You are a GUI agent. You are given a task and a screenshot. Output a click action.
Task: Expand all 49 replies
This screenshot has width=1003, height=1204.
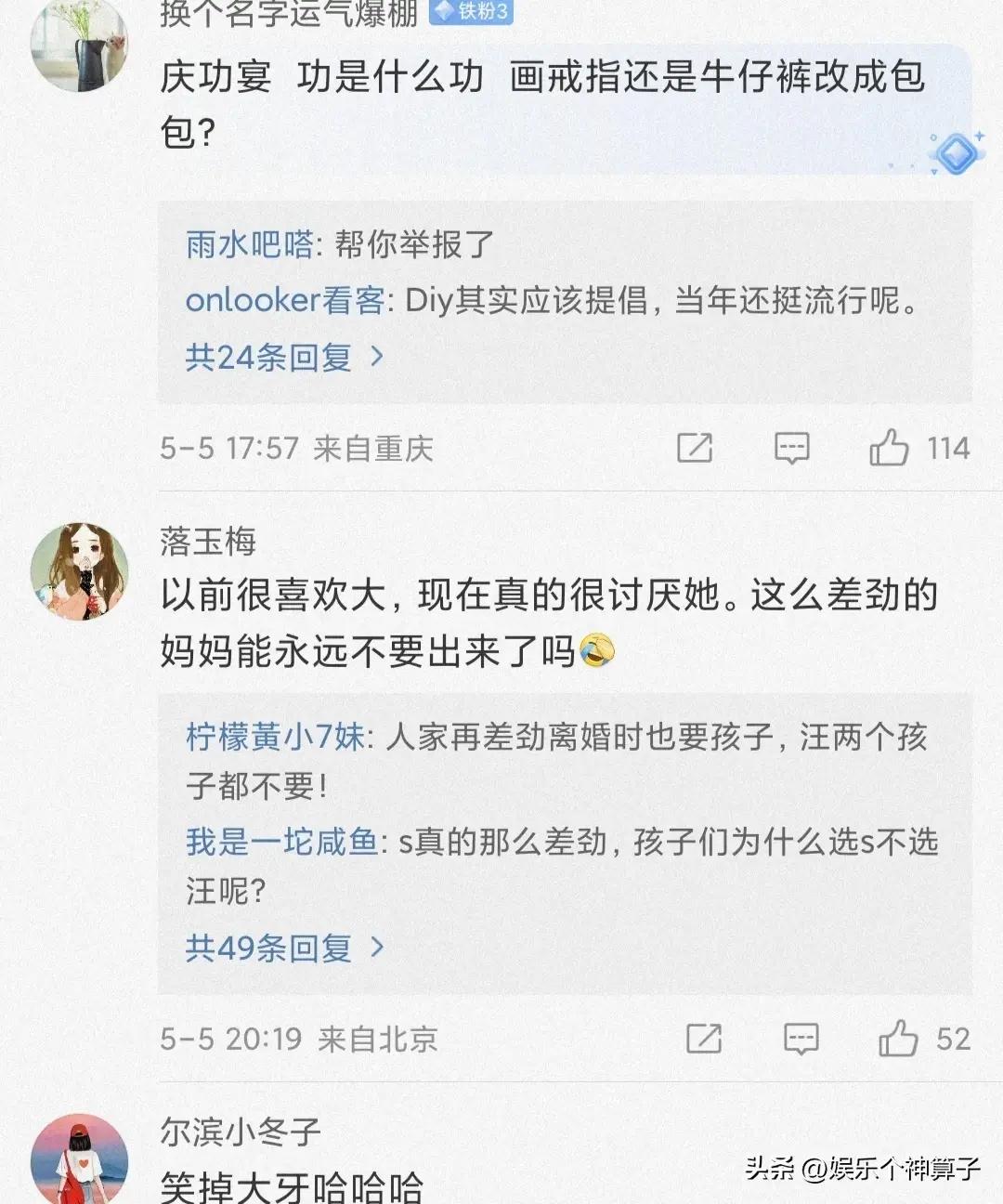tap(283, 948)
